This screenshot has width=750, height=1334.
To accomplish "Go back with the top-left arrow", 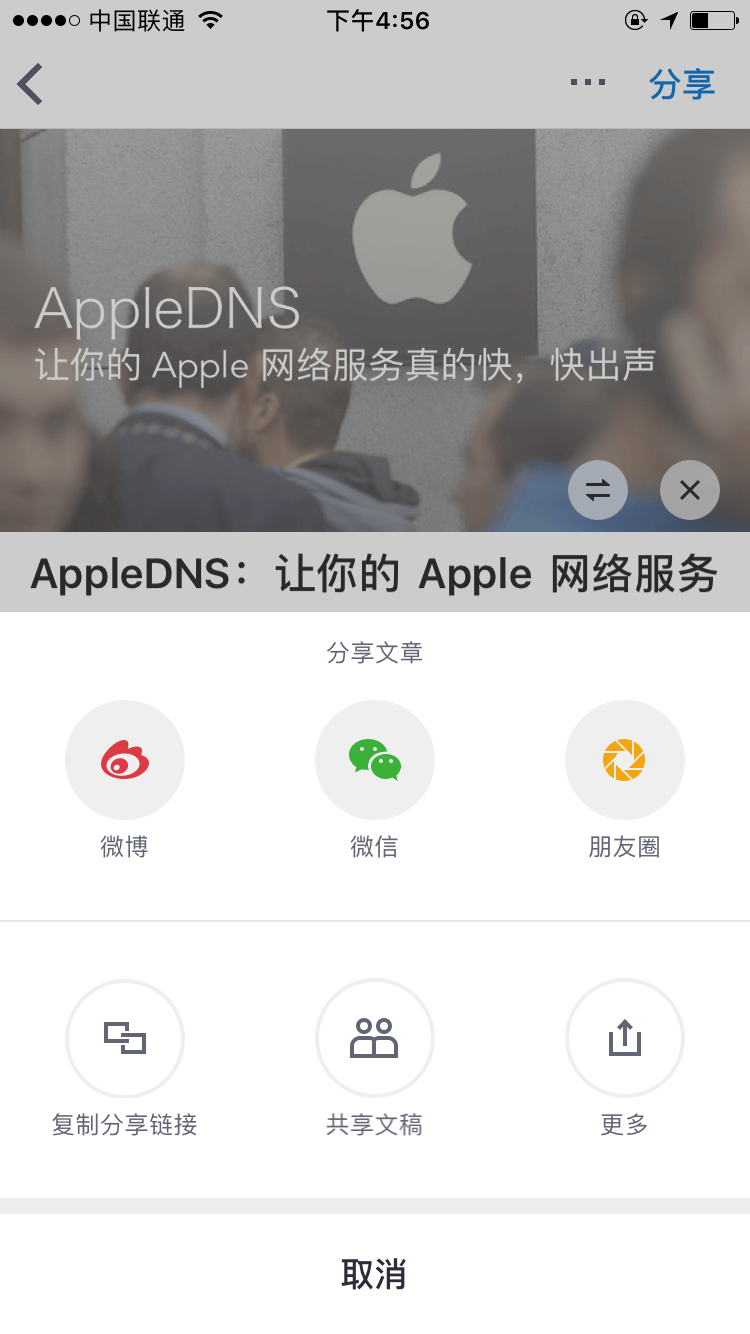I will [32, 84].
